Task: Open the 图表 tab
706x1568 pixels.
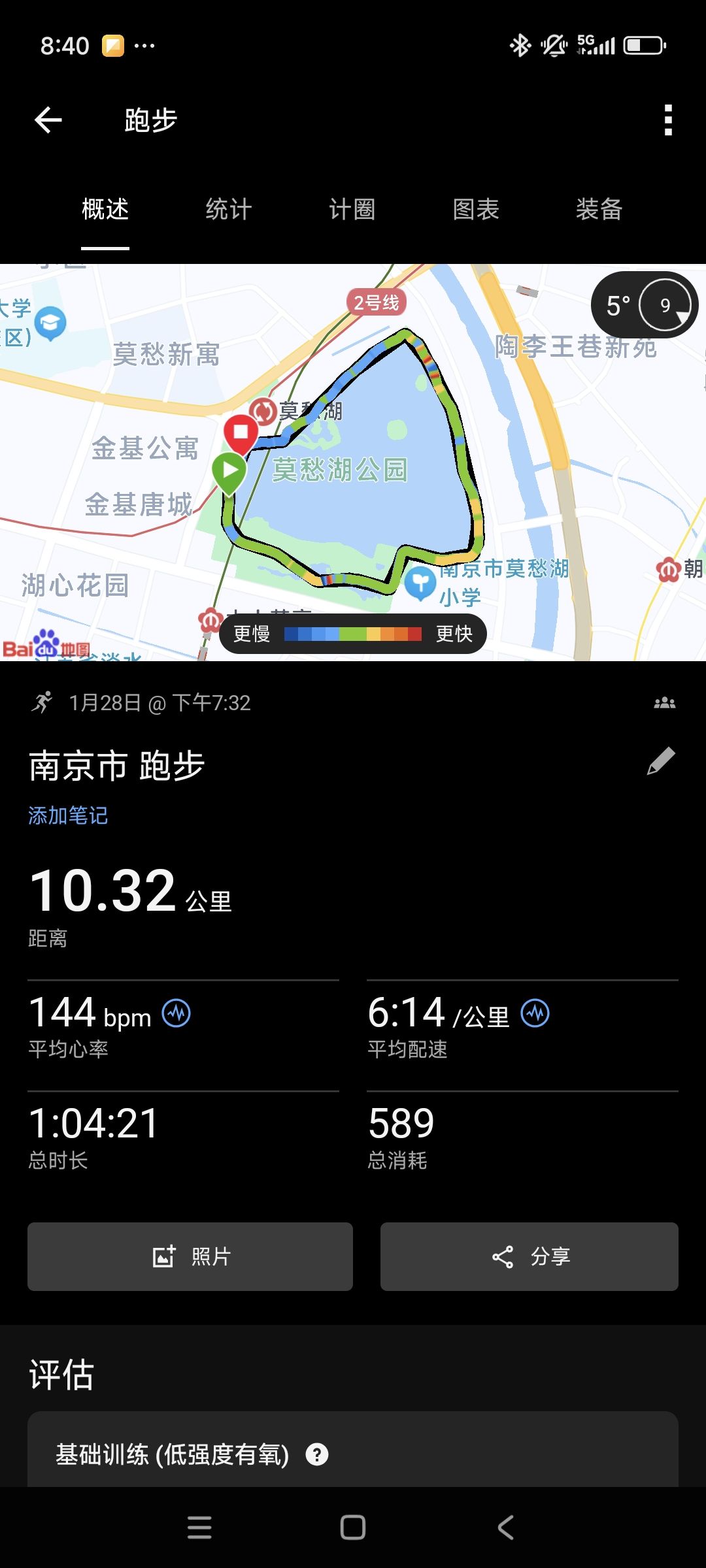Action: pyautogui.click(x=476, y=209)
